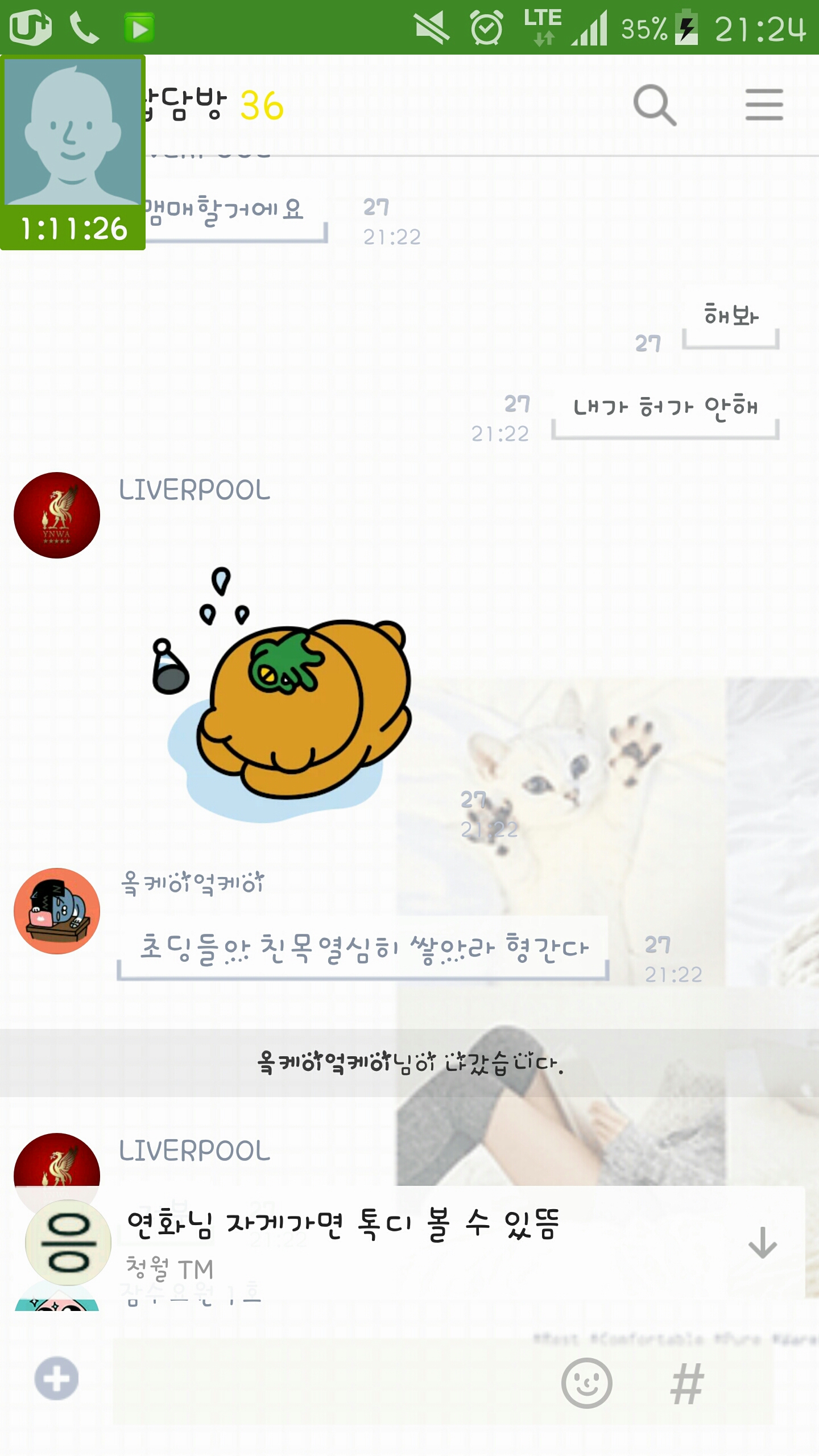Open the emoticon picker
Screen dimensions: 819x1456
coord(586,1383)
